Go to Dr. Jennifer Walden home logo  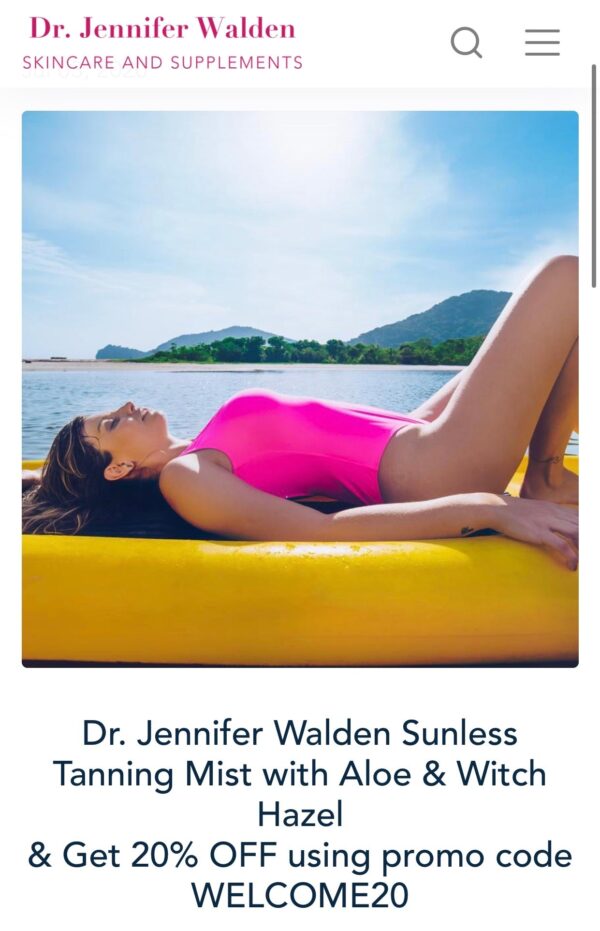(162, 43)
